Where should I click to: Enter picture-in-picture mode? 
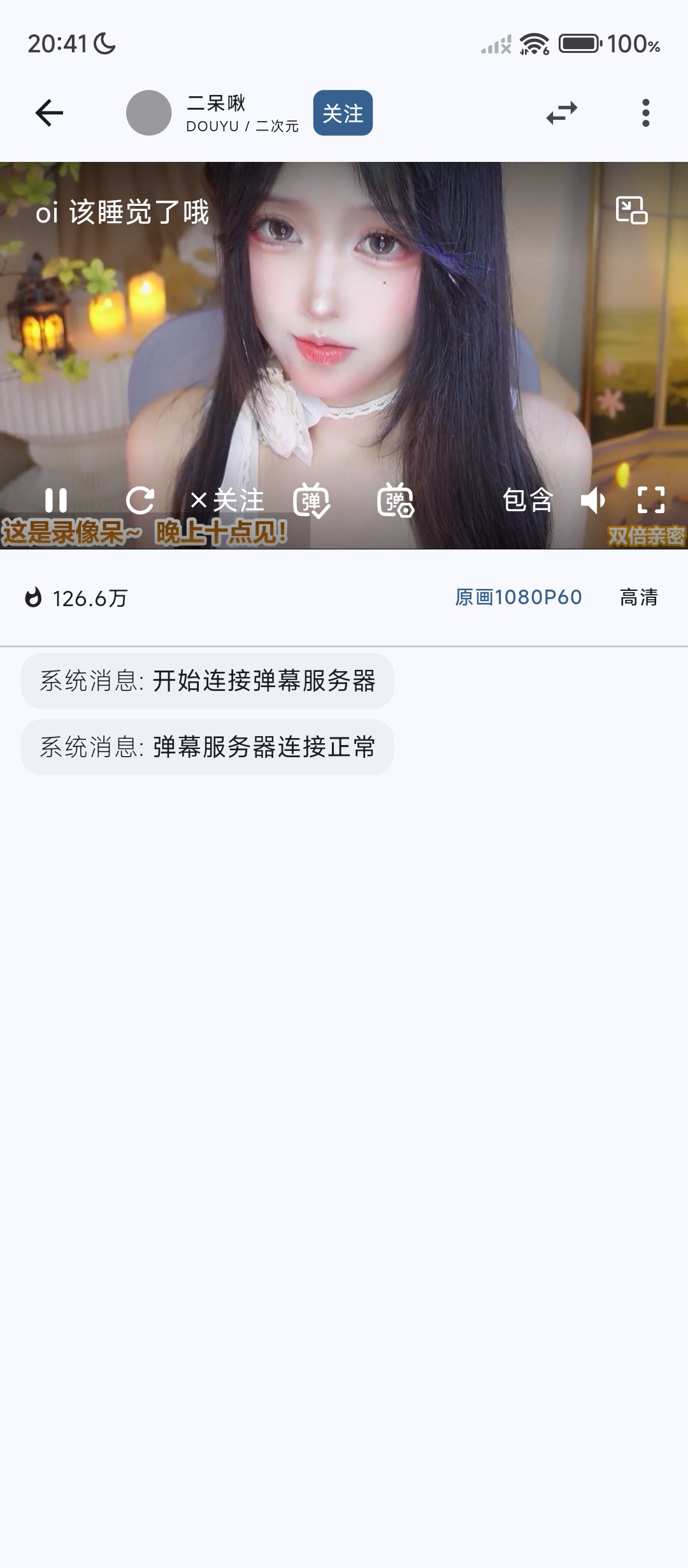click(x=631, y=210)
